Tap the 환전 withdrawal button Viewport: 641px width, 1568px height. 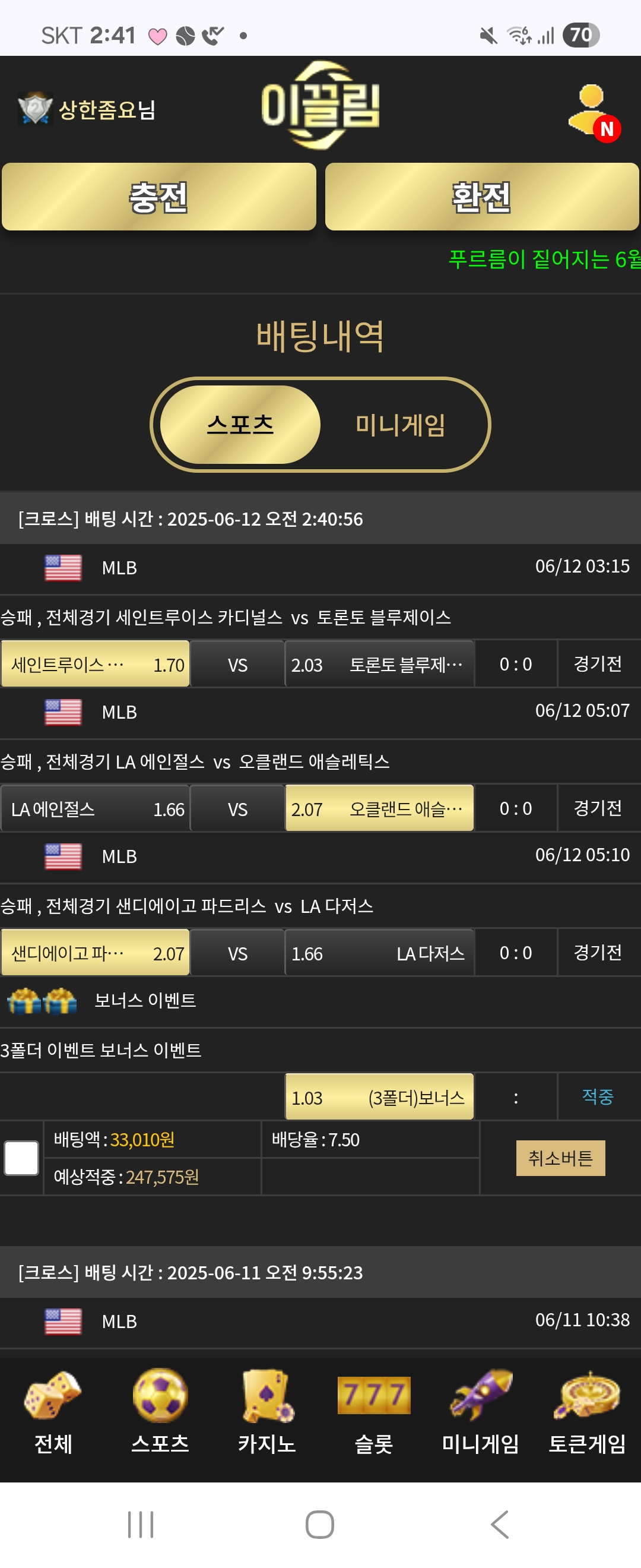pyautogui.click(x=482, y=197)
